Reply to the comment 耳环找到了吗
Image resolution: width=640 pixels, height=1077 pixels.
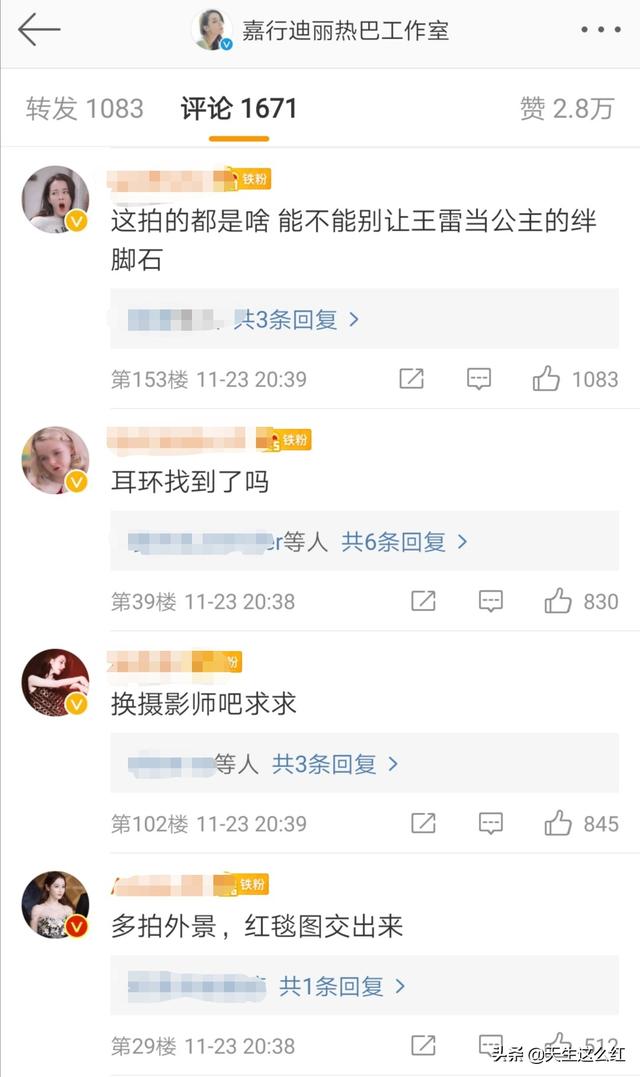click(x=490, y=601)
